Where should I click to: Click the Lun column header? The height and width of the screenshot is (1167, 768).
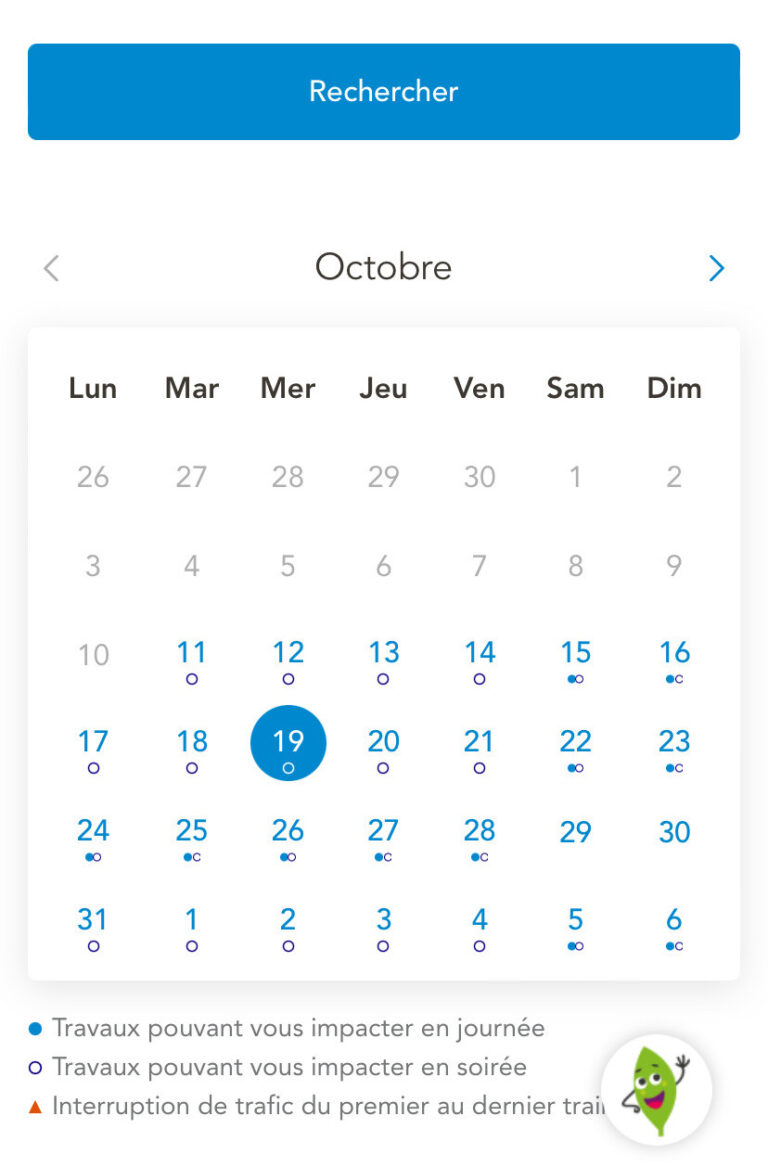pos(93,389)
